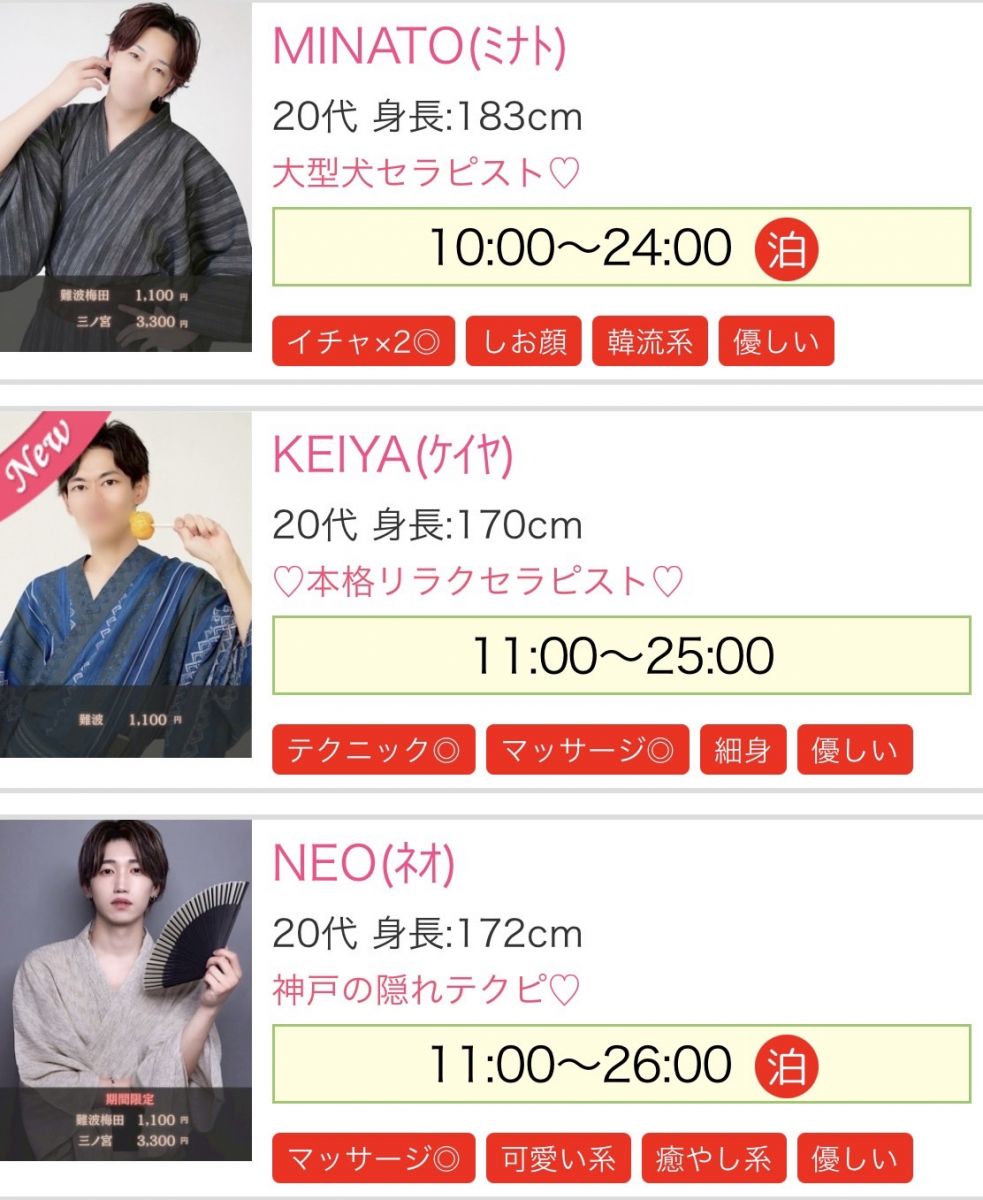
Task: Open the KEIYA(ケイヤ) name link
Action: [392, 456]
